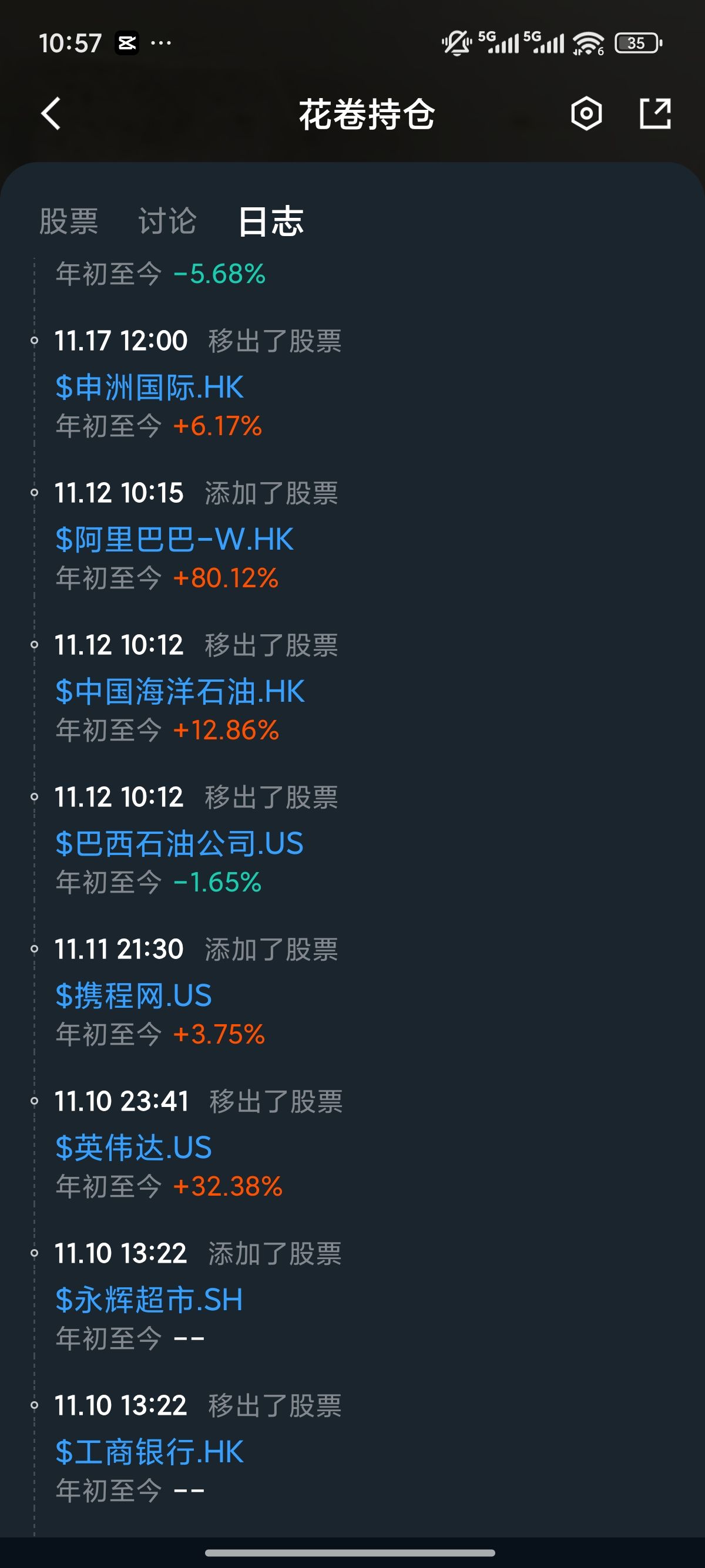705x1568 pixels.
Task: Tap the ellipsis icon in the status bar
Action: click(161, 42)
